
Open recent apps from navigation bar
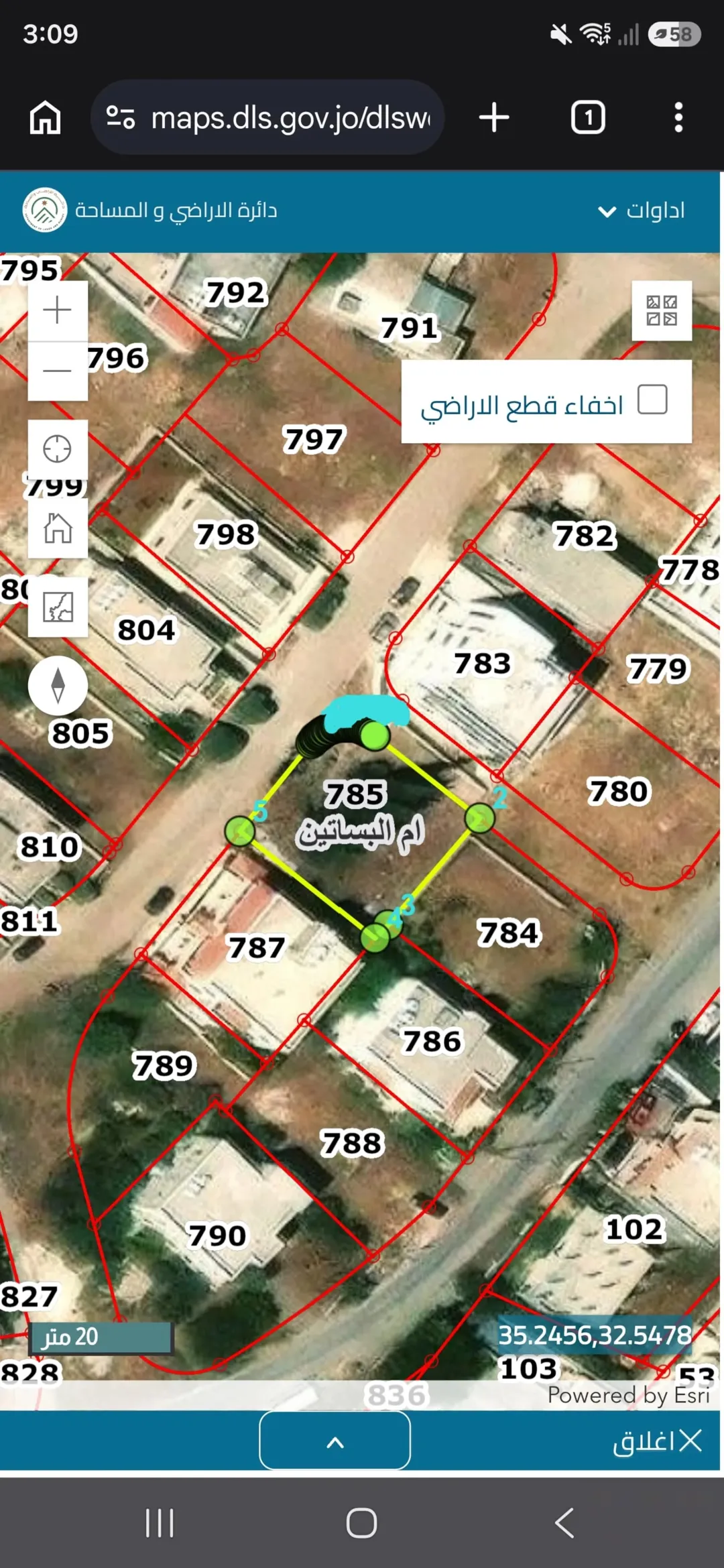(x=160, y=1522)
